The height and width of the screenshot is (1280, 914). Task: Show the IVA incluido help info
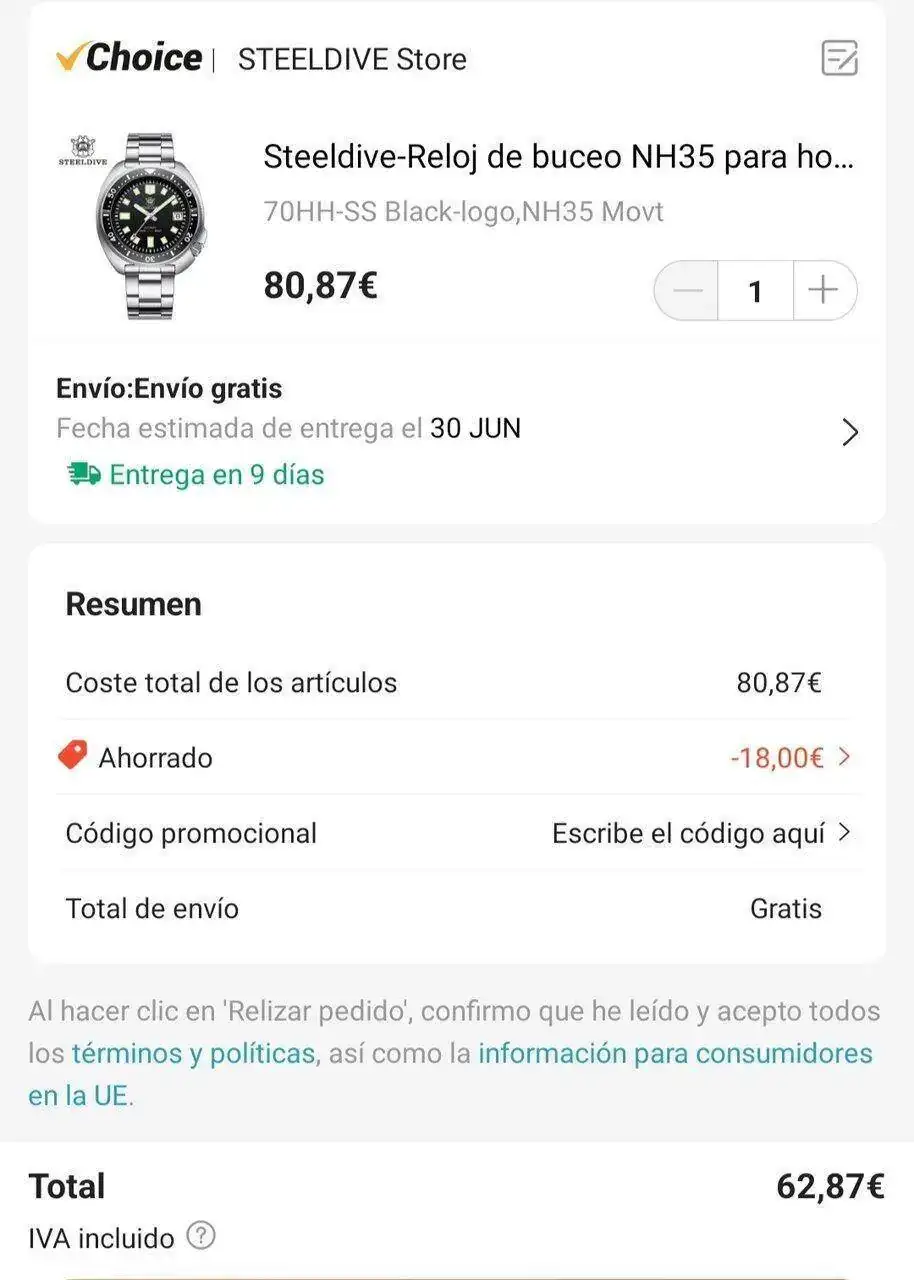201,1236
